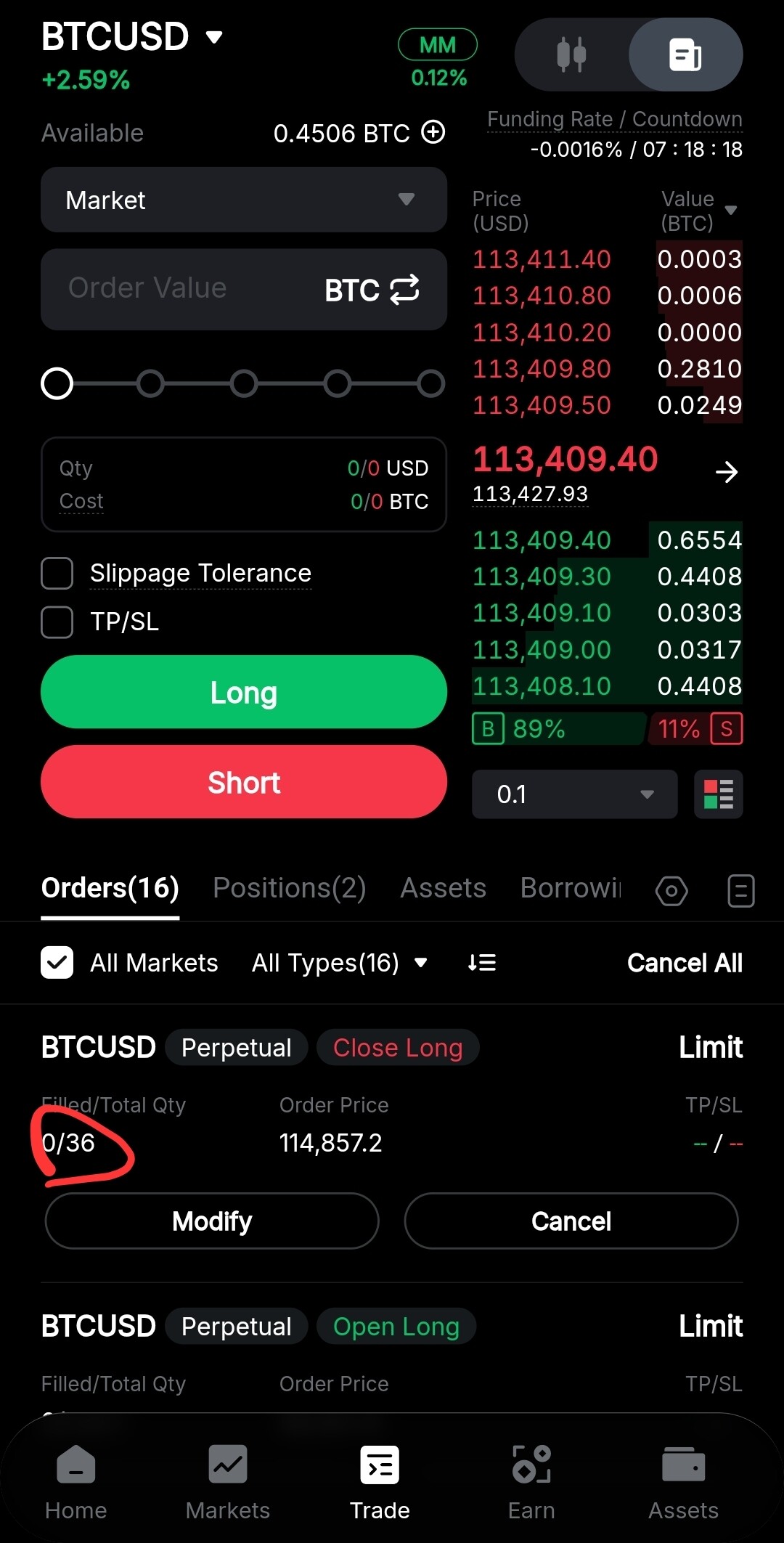
Task: Switch to the candlestick chart view
Action: click(571, 54)
